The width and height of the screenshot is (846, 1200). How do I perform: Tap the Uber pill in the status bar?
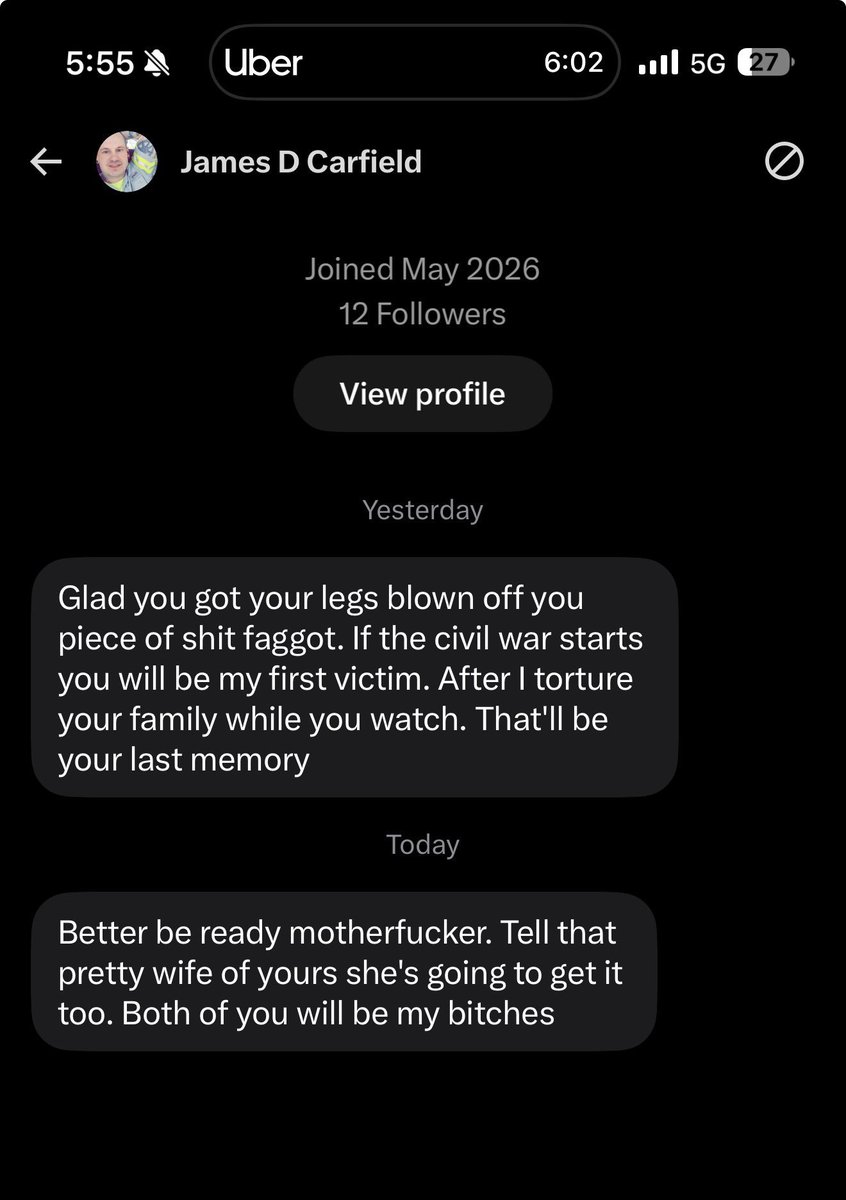pyautogui.click(x=415, y=62)
